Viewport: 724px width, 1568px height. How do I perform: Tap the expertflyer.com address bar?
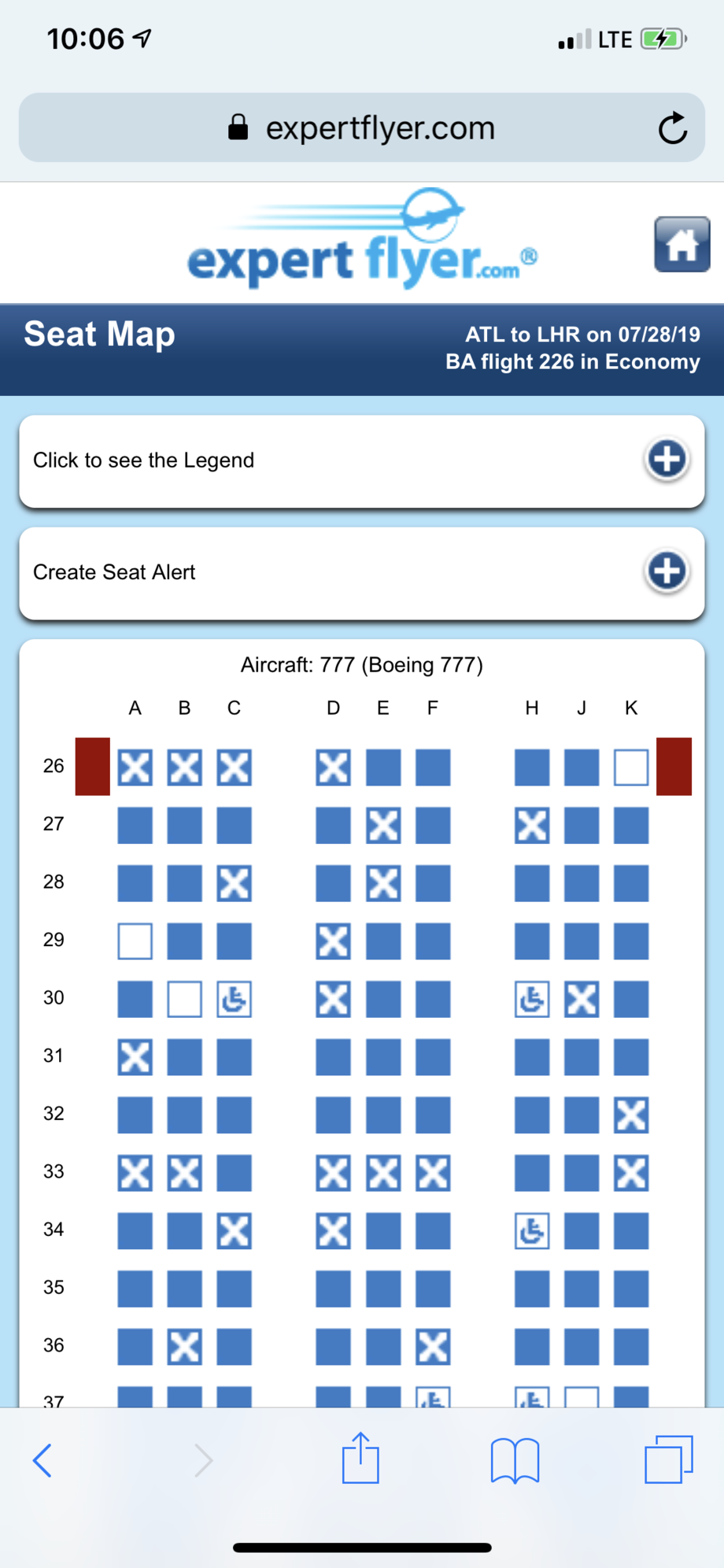[x=362, y=128]
